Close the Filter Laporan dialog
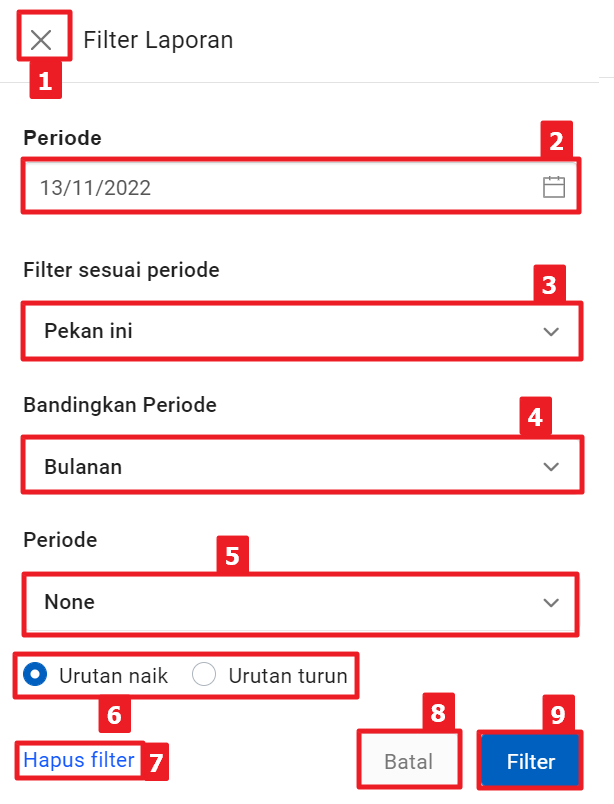 click(x=41, y=40)
